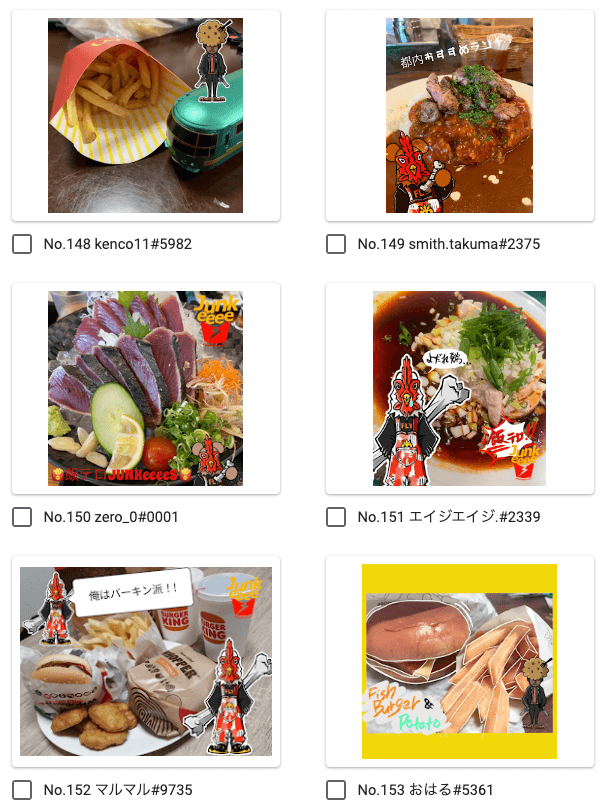Mark the No.151 エイジエイジ.#2339 checkbox
This screenshot has height=807, width=613.
[x=336, y=517]
